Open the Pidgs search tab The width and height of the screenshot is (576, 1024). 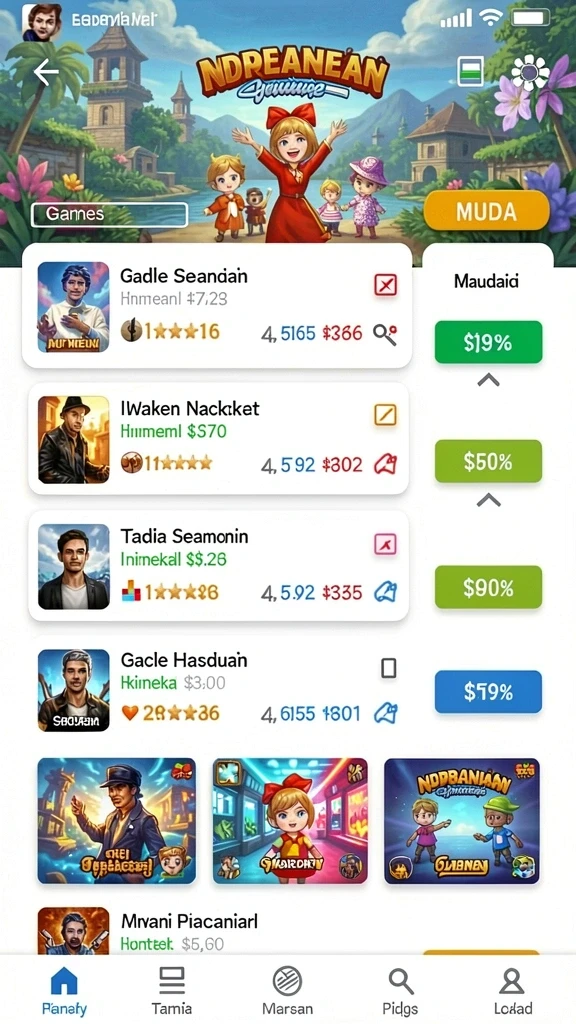[x=400, y=989]
